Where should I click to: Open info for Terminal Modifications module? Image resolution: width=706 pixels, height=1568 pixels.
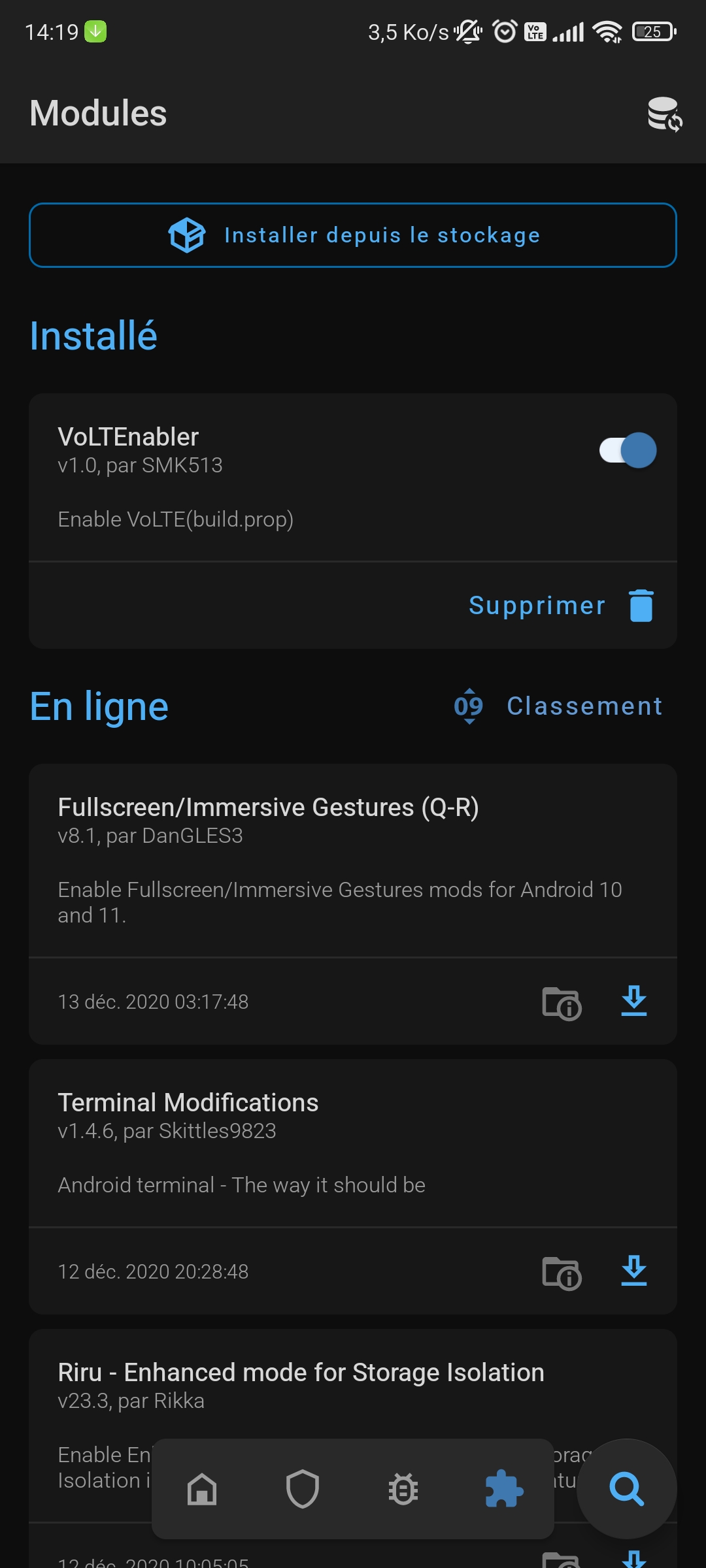tap(562, 1273)
